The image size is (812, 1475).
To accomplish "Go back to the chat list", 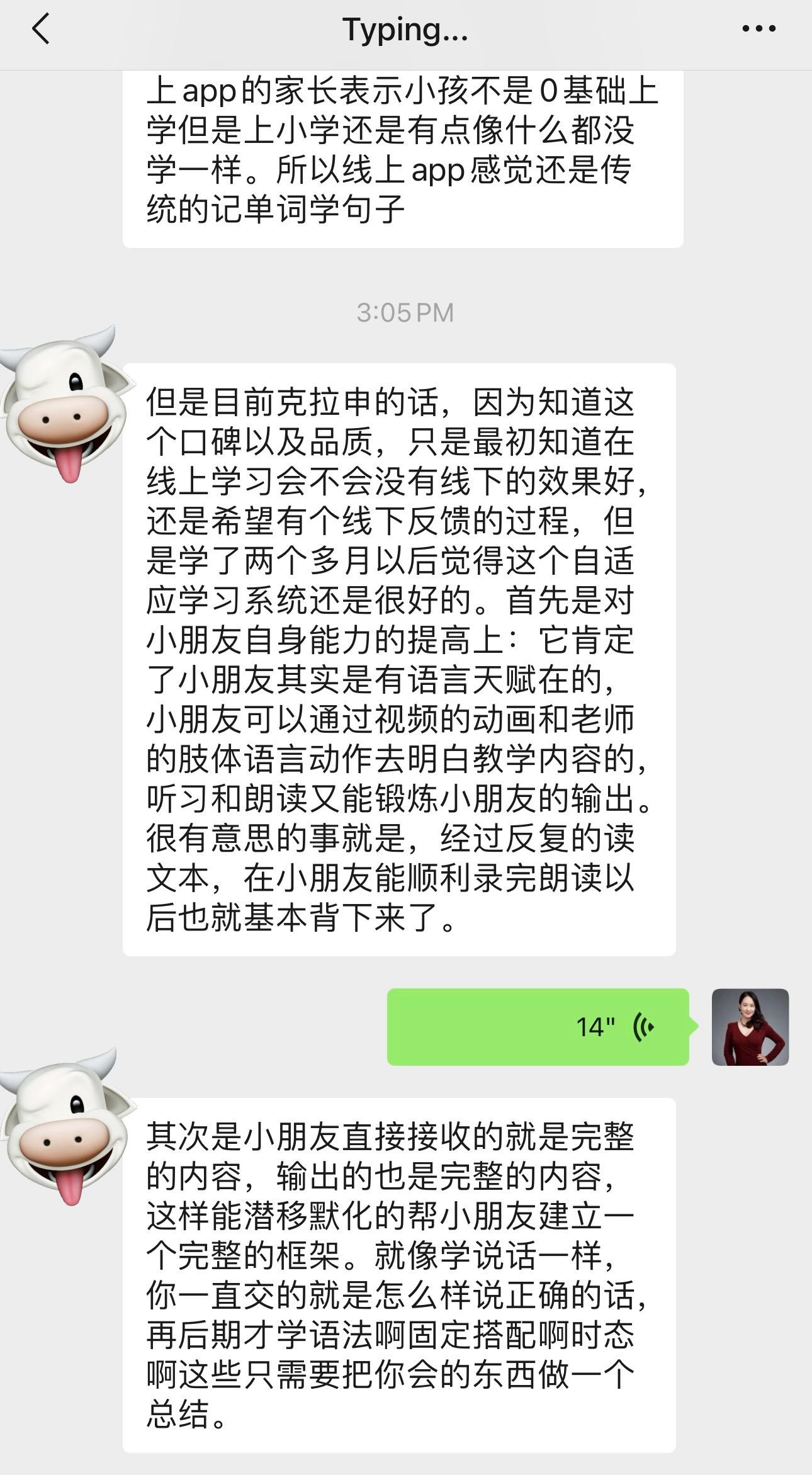I will click(41, 30).
